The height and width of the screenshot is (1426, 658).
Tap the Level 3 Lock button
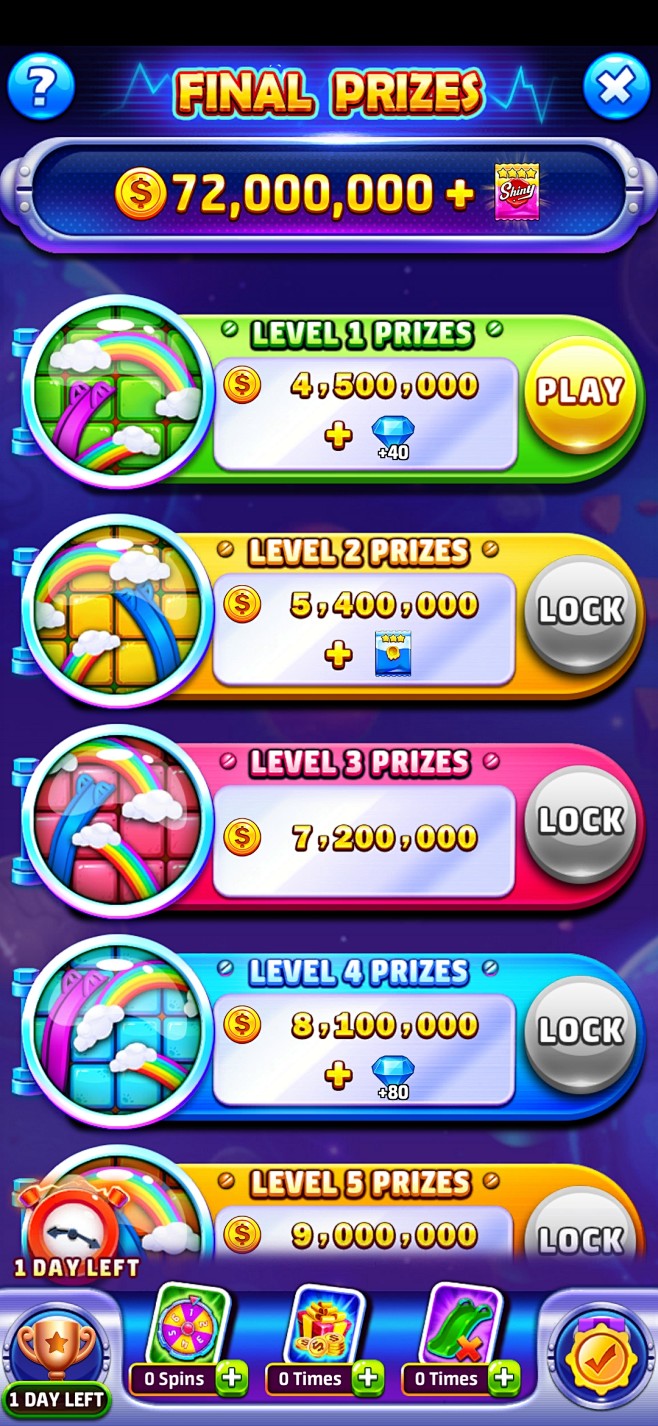[x=580, y=821]
